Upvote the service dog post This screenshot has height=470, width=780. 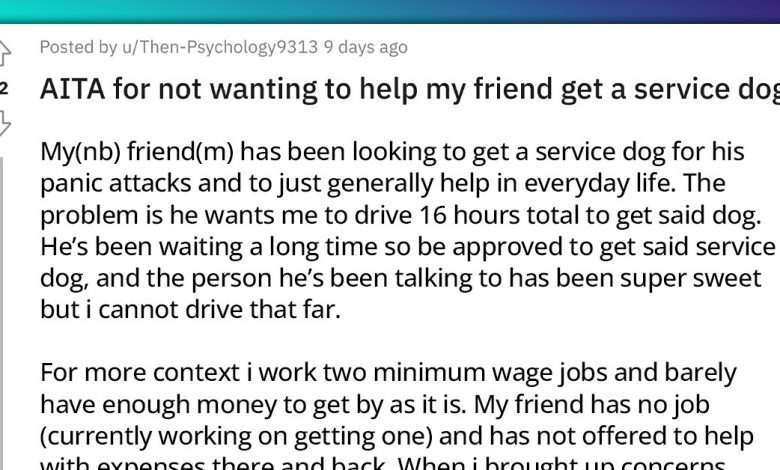click(x=4, y=53)
